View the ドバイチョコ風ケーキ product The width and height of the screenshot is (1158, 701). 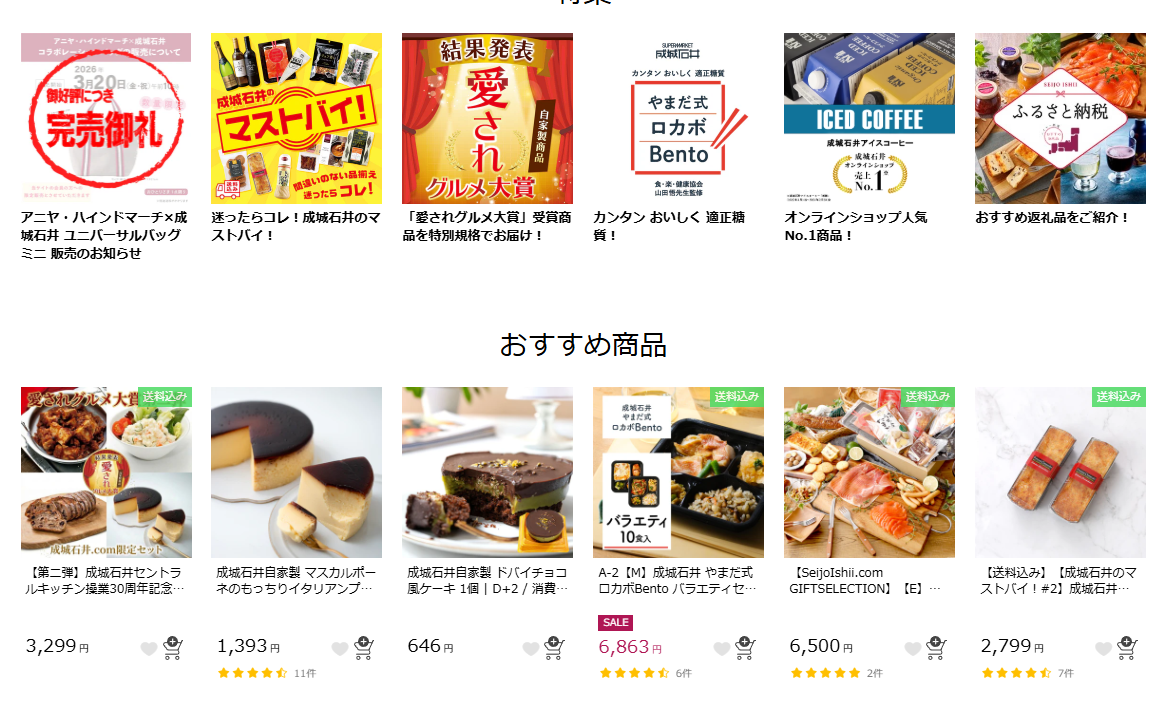tap(487, 472)
